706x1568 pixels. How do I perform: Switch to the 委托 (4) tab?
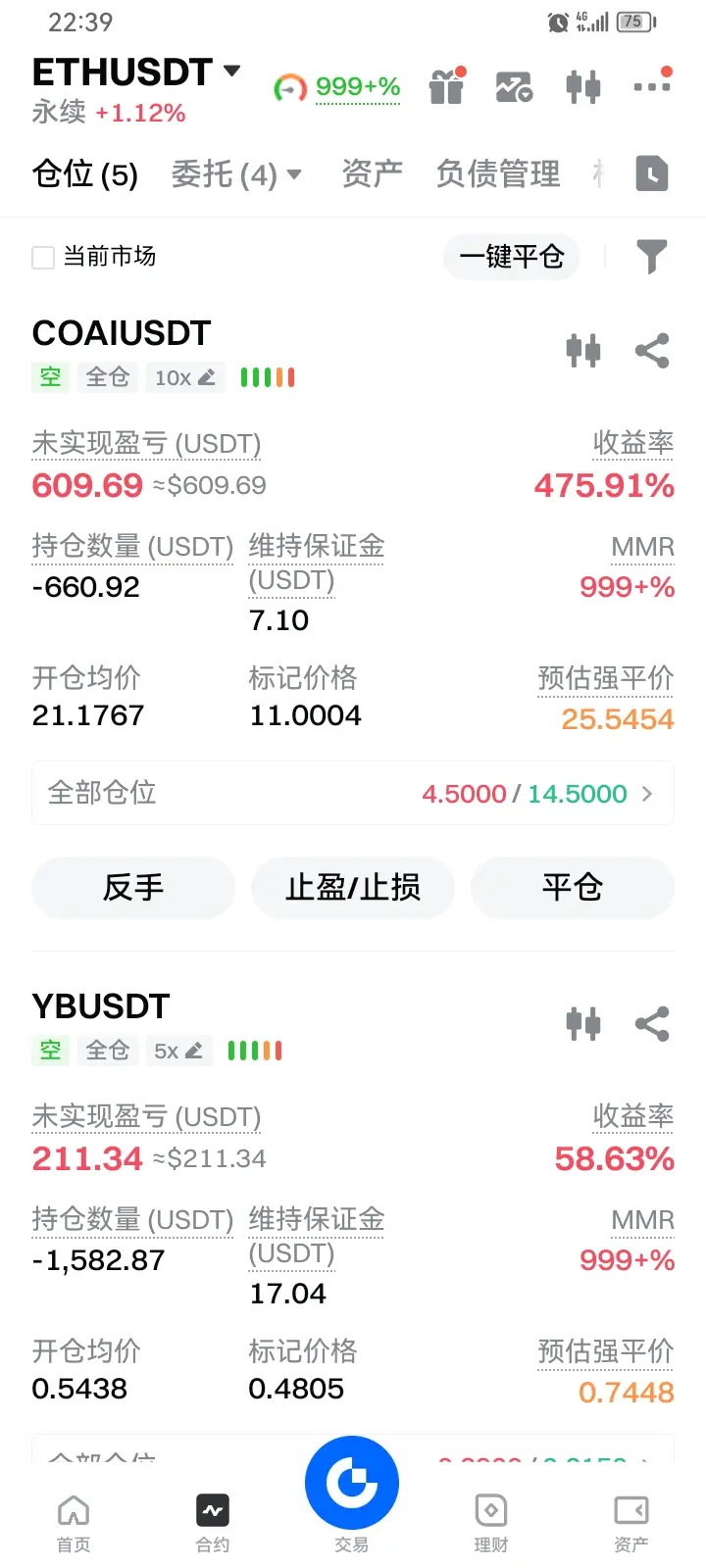click(236, 175)
